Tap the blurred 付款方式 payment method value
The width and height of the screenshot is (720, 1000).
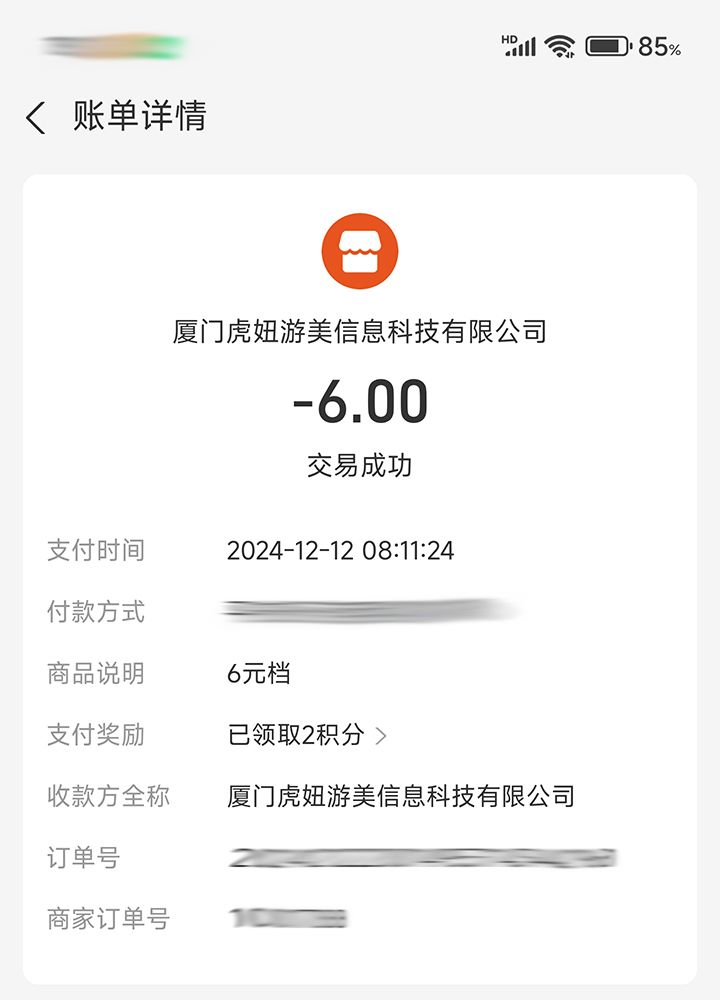(x=370, y=612)
